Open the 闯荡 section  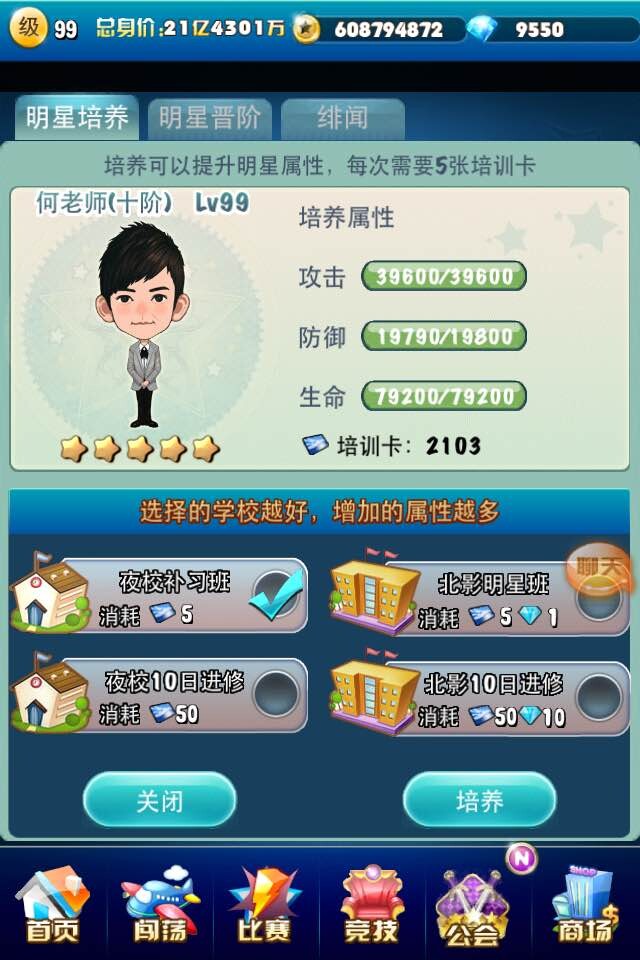pos(159,907)
